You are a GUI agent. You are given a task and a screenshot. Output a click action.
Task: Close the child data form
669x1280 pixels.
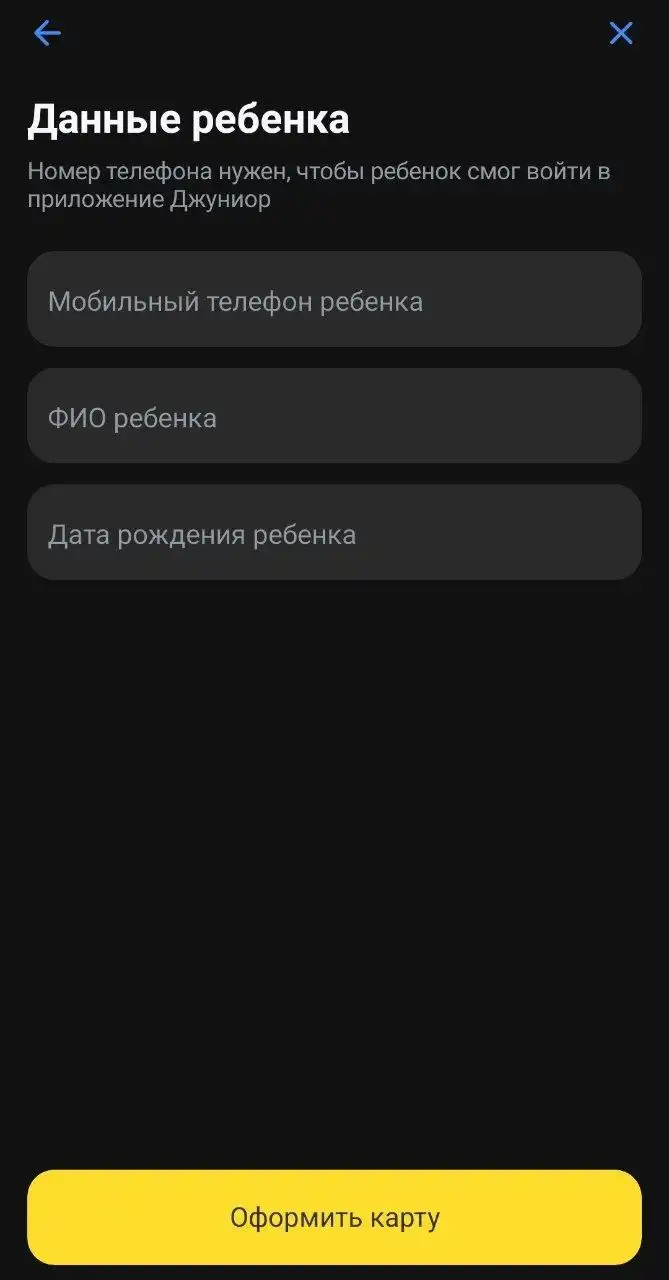[621, 33]
